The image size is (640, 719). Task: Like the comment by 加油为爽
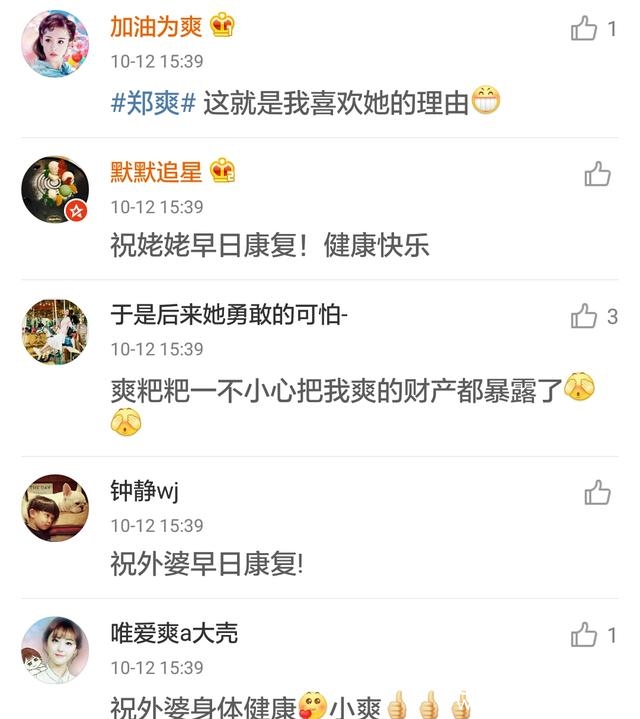[584, 29]
